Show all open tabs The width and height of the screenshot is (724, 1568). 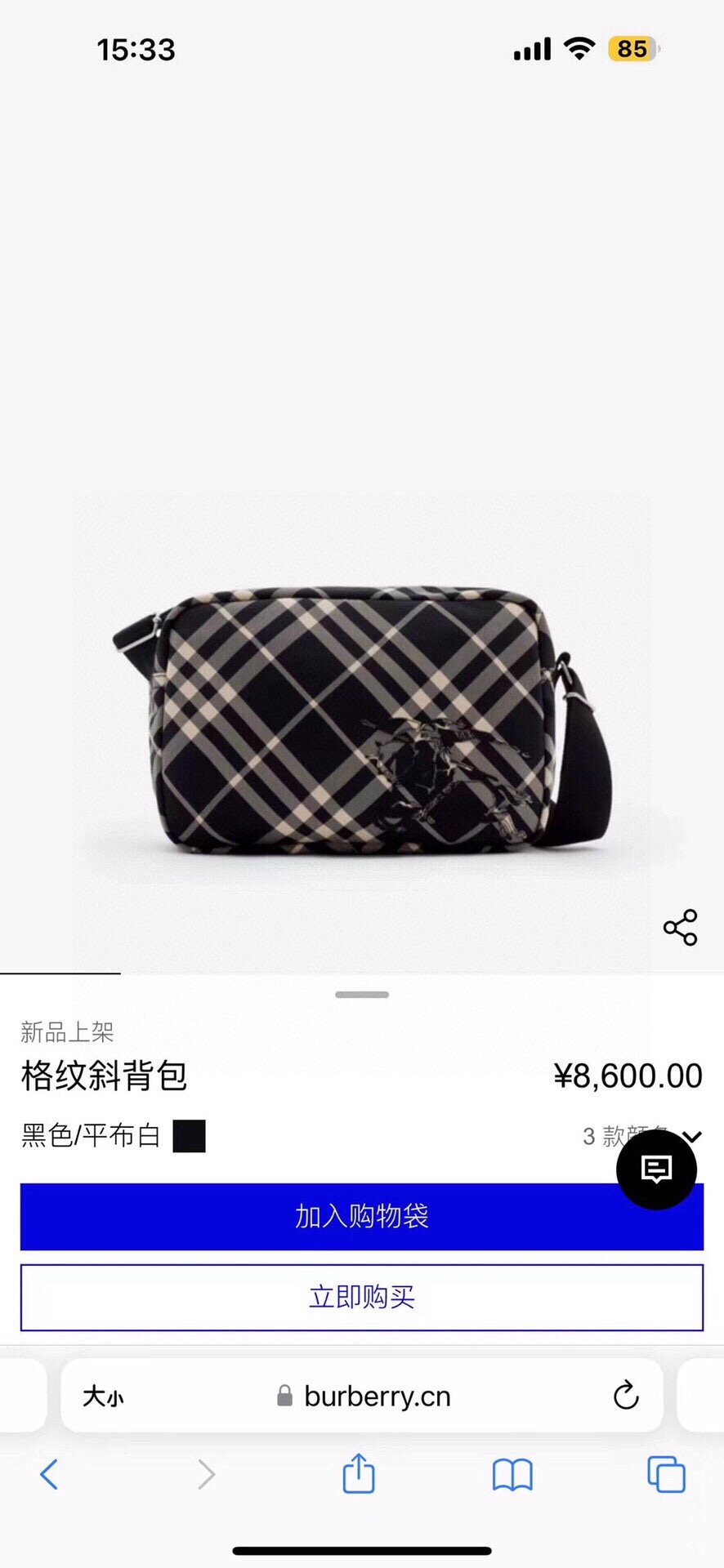(x=666, y=1474)
